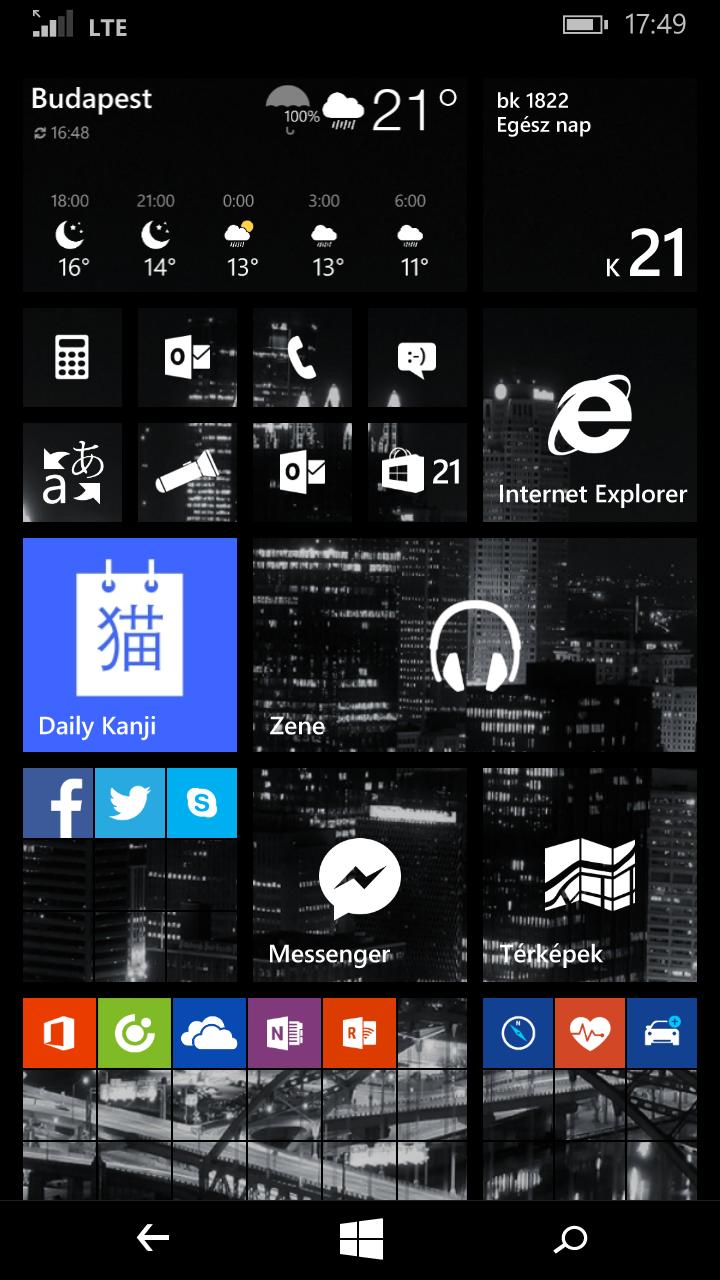Open folder with compass and health apps
The width and height of the screenshot is (720, 1280).
point(590,1098)
